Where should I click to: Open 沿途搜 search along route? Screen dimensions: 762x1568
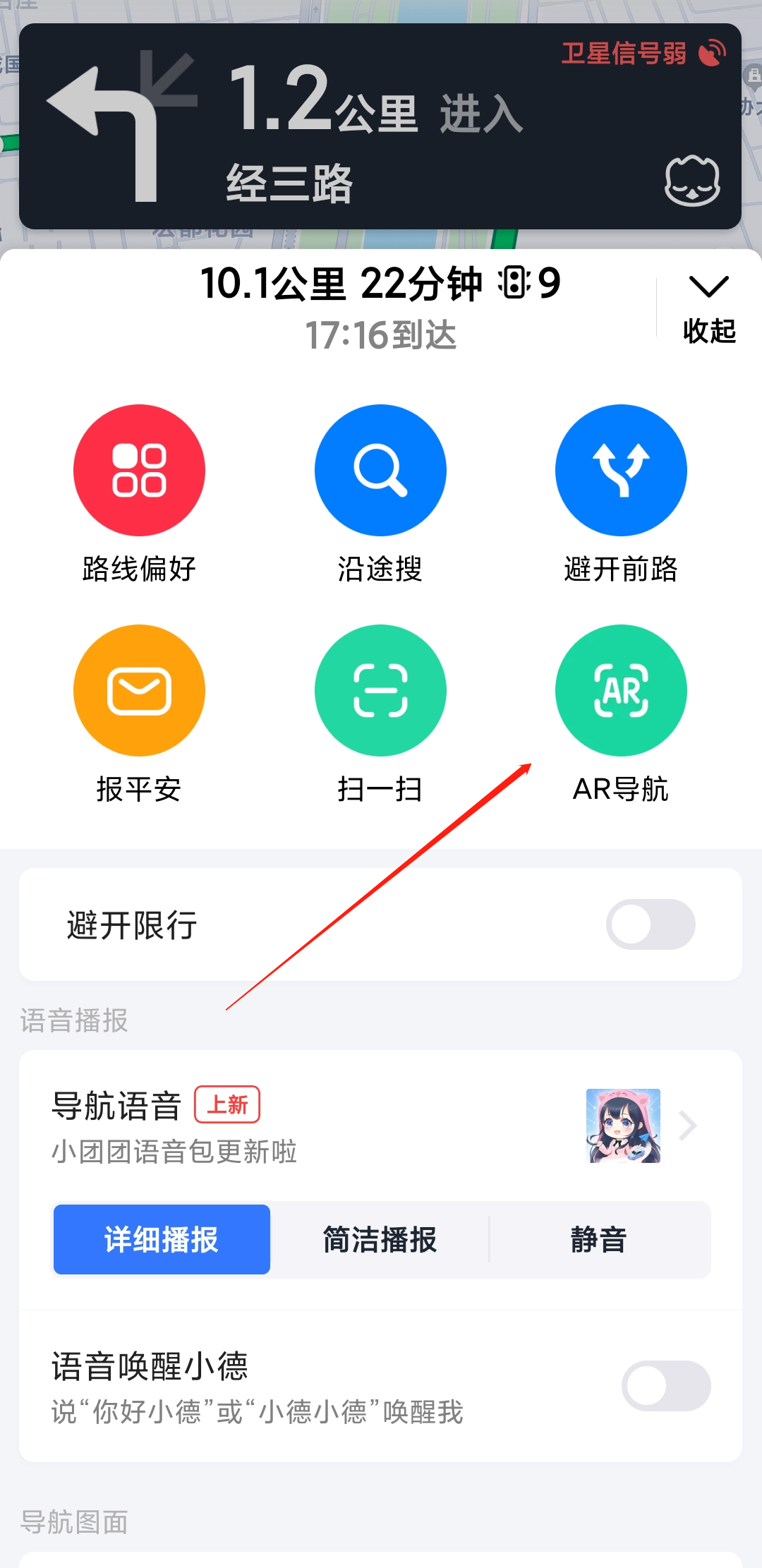click(380, 471)
